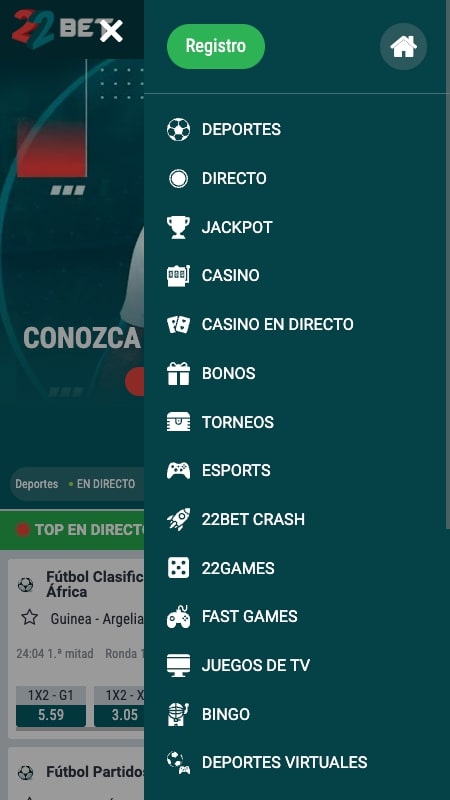
Task: Close the side menu with the X
Action: coord(111,31)
